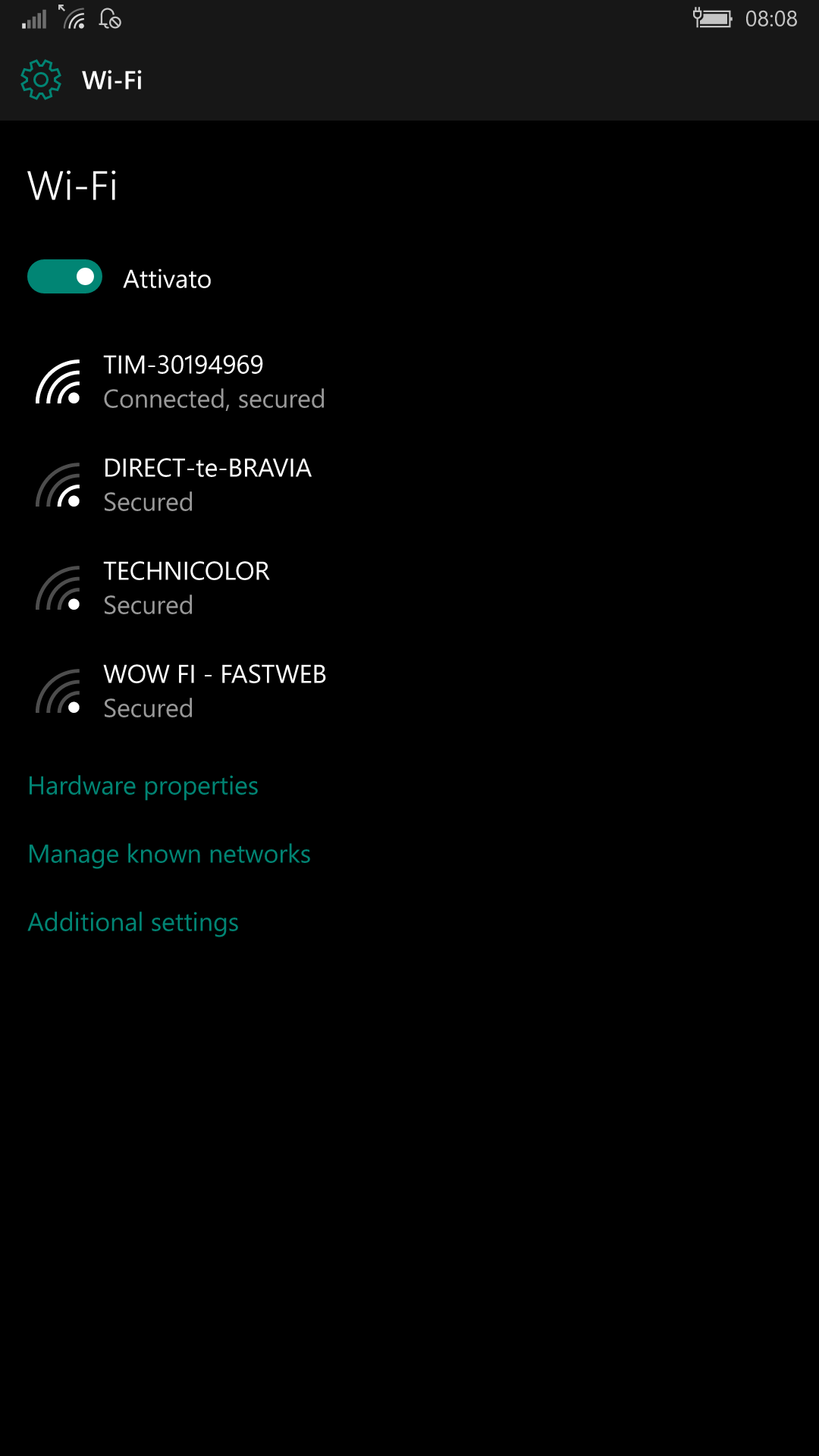The height and width of the screenshot is (1456, 819).
Task: Tap the settings gear icon in header
Action: click(41, 80)
